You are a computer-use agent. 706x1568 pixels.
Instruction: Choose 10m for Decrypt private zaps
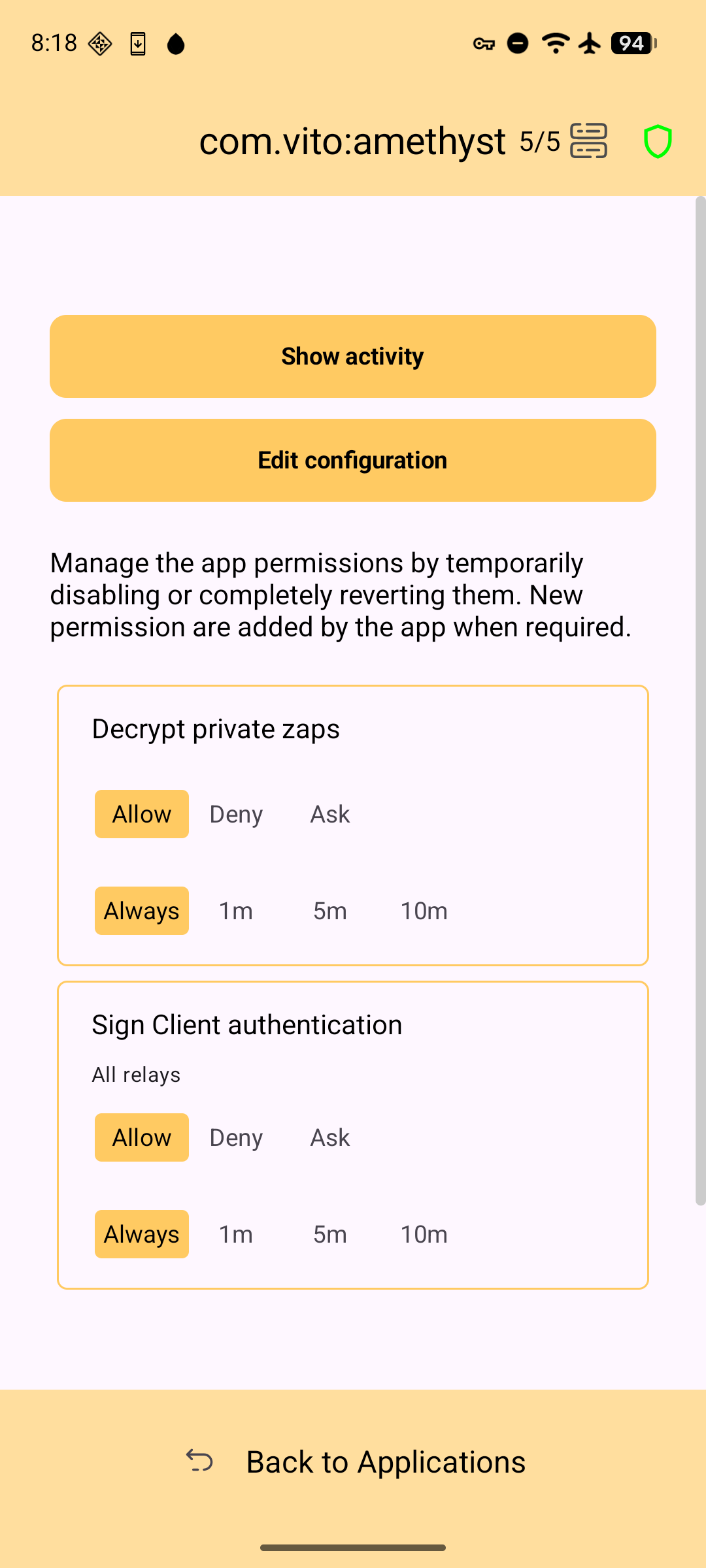[424, 911]
